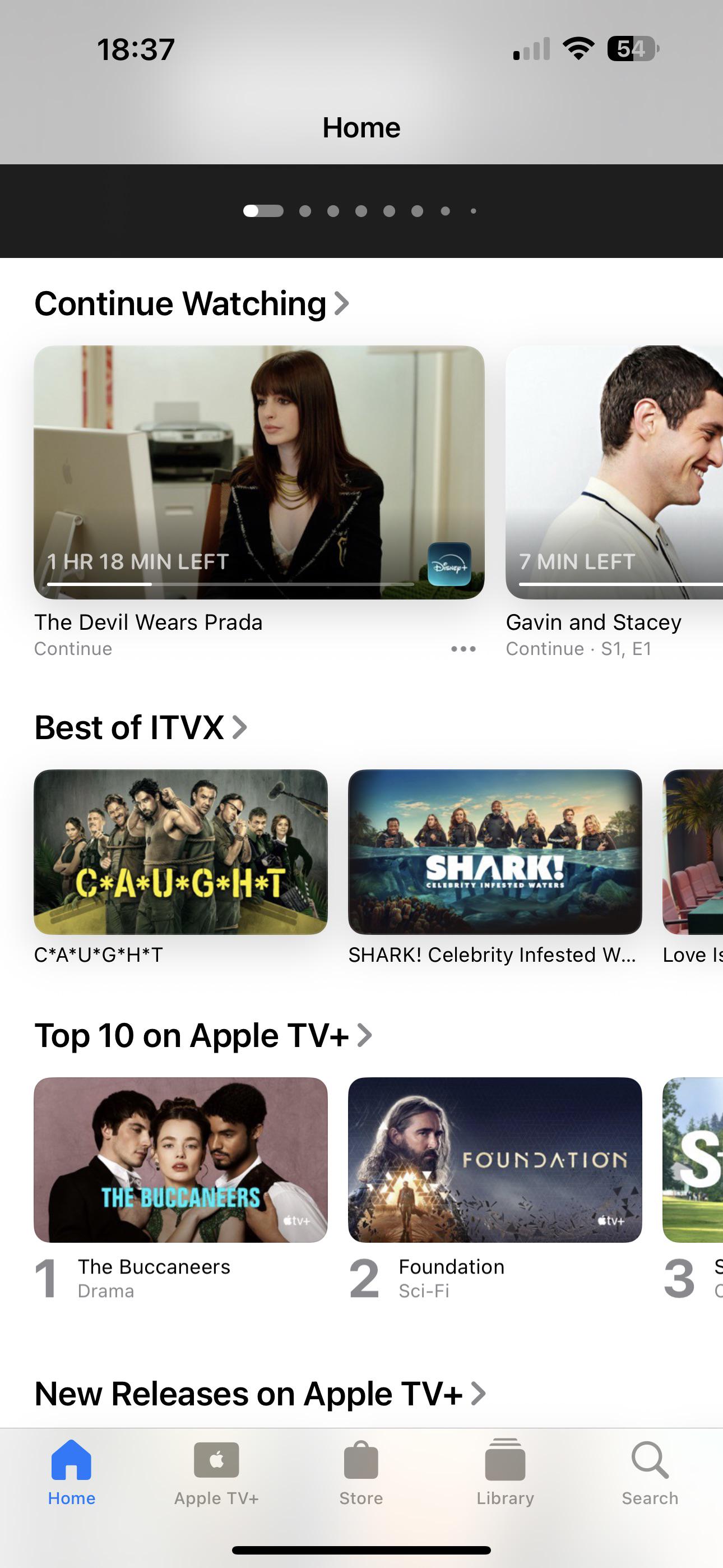Viewport: 723px width, 1568px height.
Task: Open The Buccaneers show page
Action: coord(180,1160)
